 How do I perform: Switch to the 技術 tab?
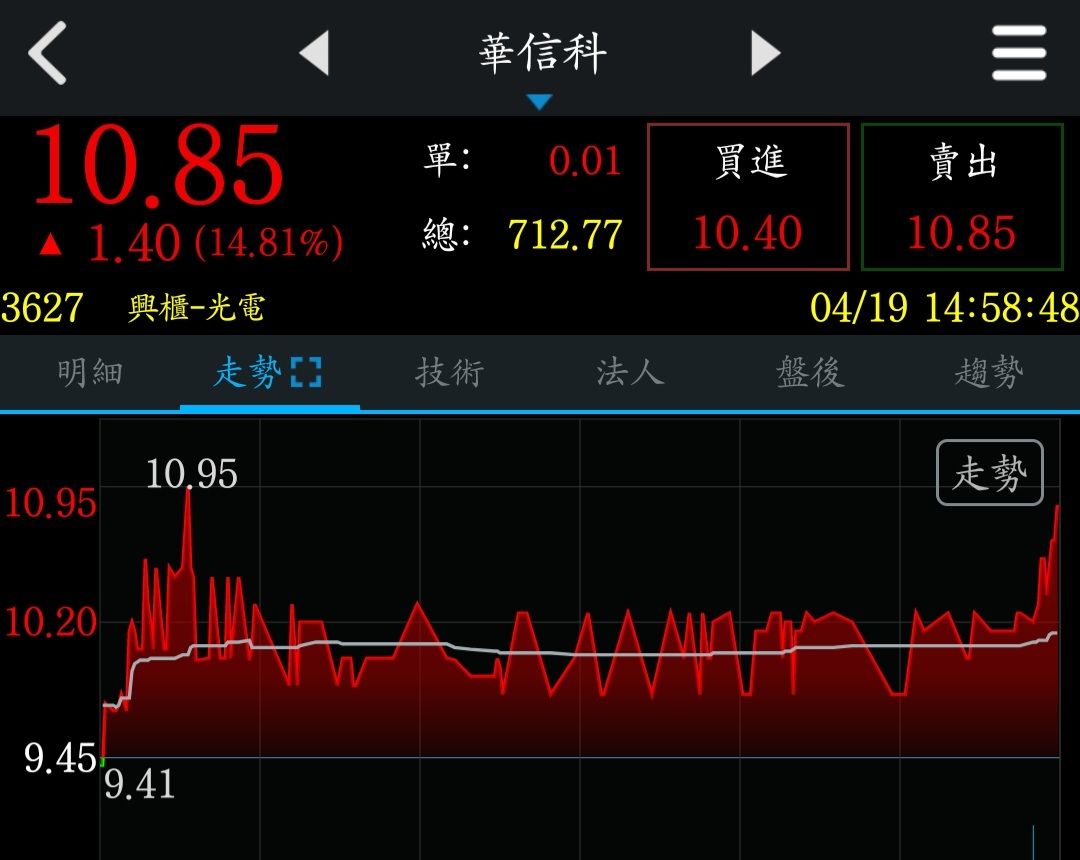(450, 373)
